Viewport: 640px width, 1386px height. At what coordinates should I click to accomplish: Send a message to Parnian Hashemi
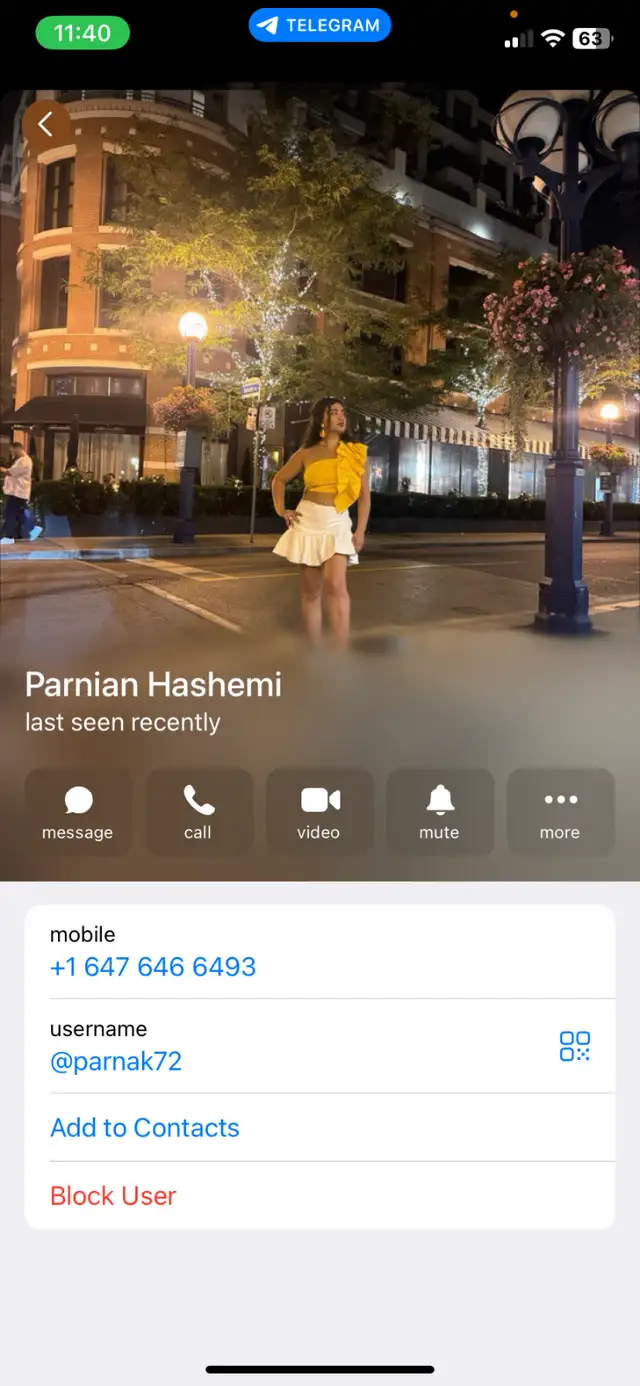(78, 812)
